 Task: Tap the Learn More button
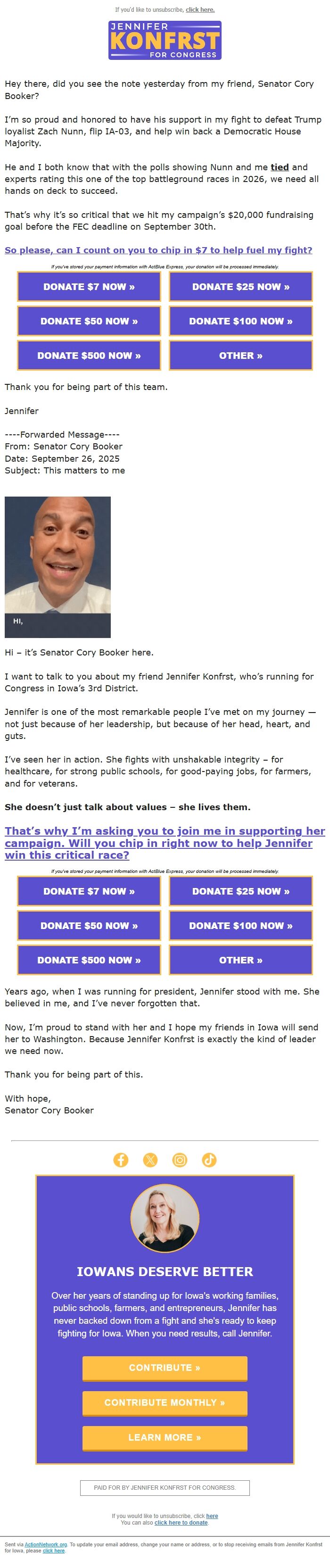[x=165, y=1437]
